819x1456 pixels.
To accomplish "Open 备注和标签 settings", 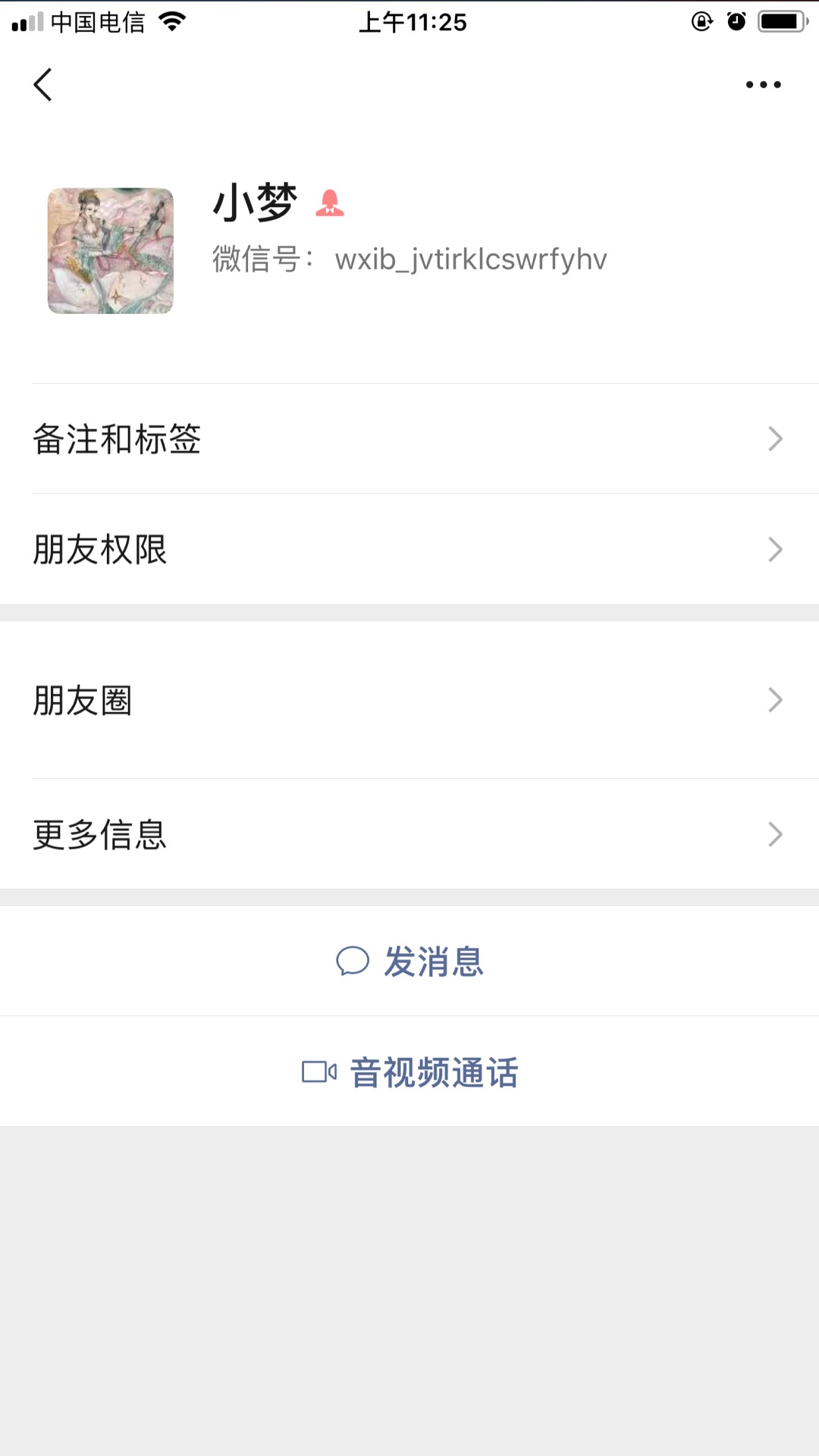I will point(409,439).
